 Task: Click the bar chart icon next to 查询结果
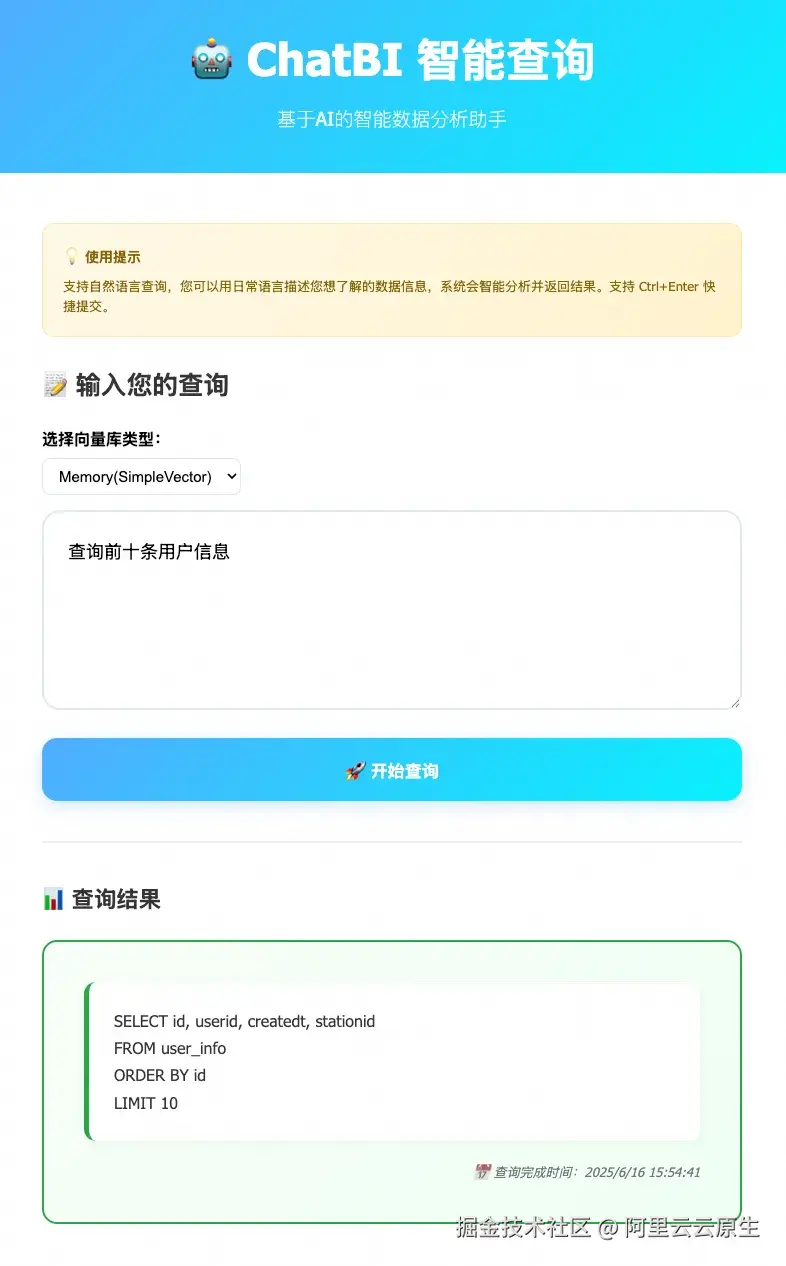coord(55,898)
